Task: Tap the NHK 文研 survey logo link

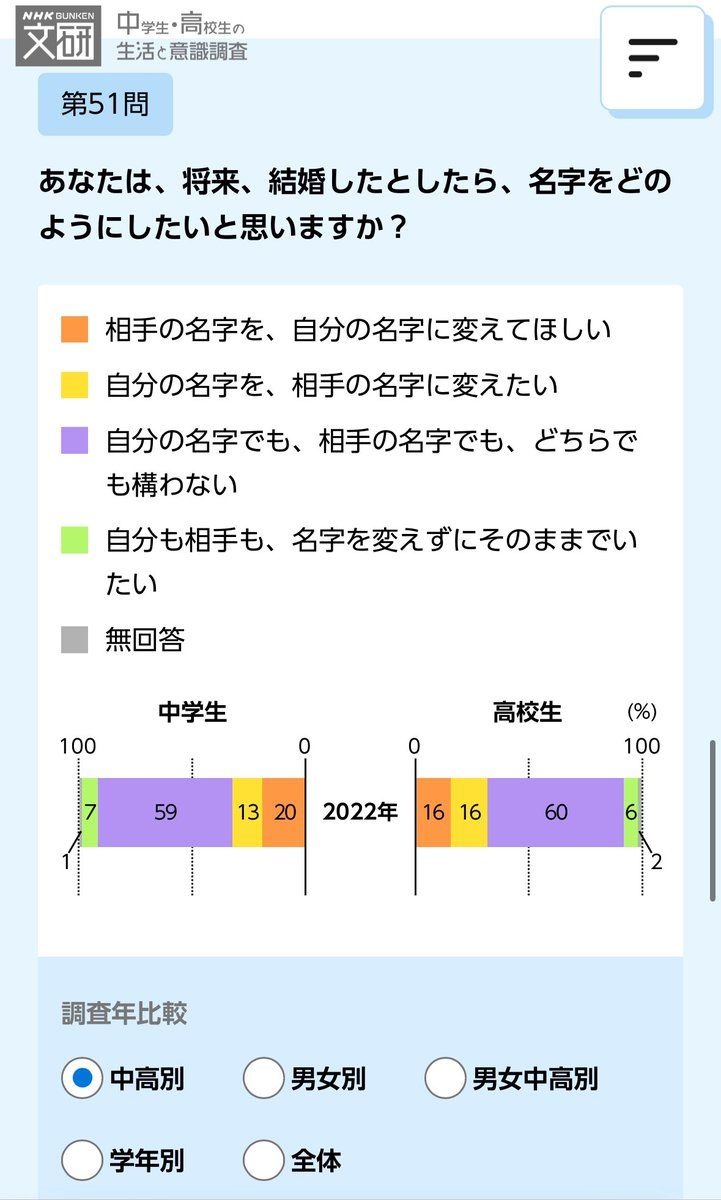Action: 131,36
